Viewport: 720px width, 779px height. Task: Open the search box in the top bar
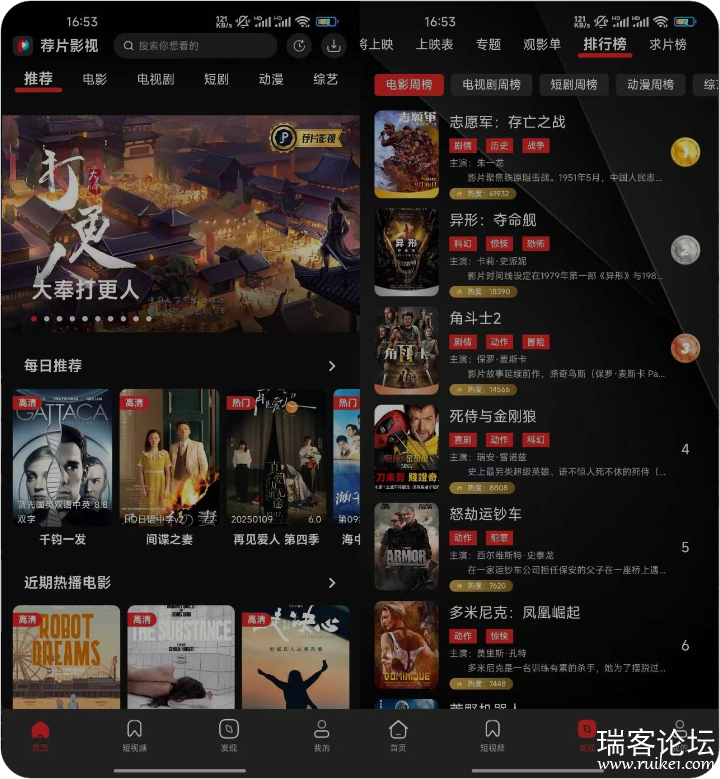(195, 45)
